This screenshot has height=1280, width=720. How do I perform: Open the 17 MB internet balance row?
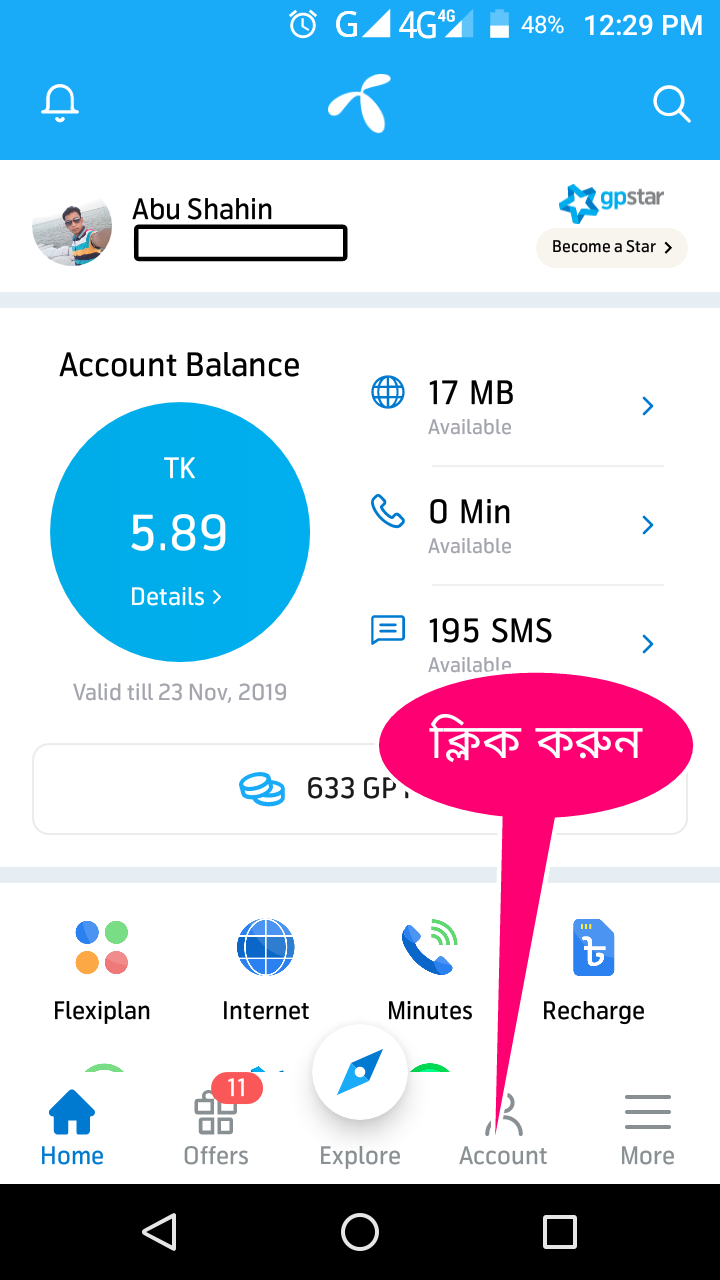(514, 406)
